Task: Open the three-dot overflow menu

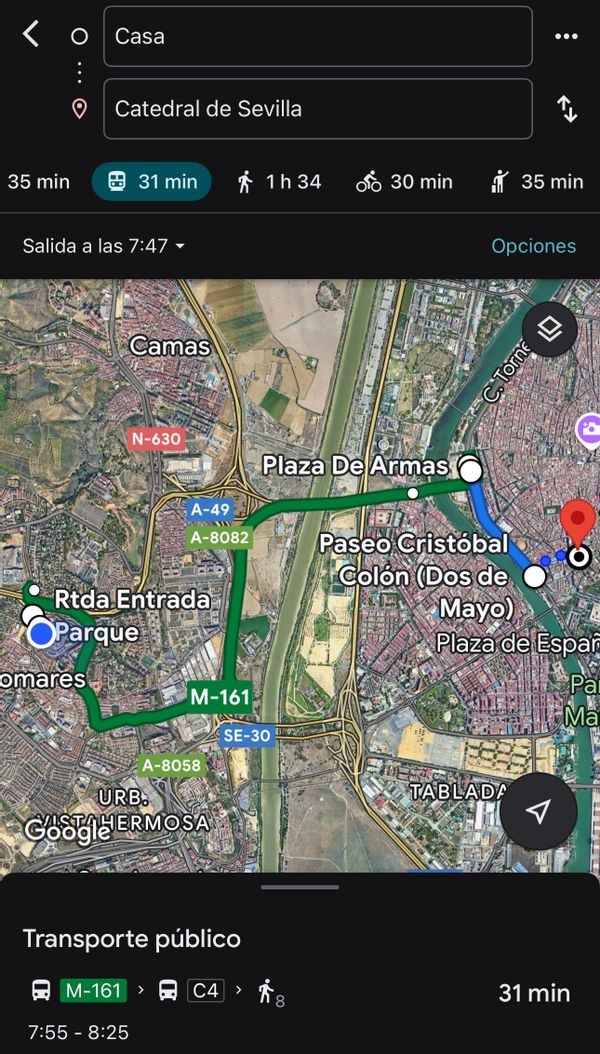Action: 566,36
